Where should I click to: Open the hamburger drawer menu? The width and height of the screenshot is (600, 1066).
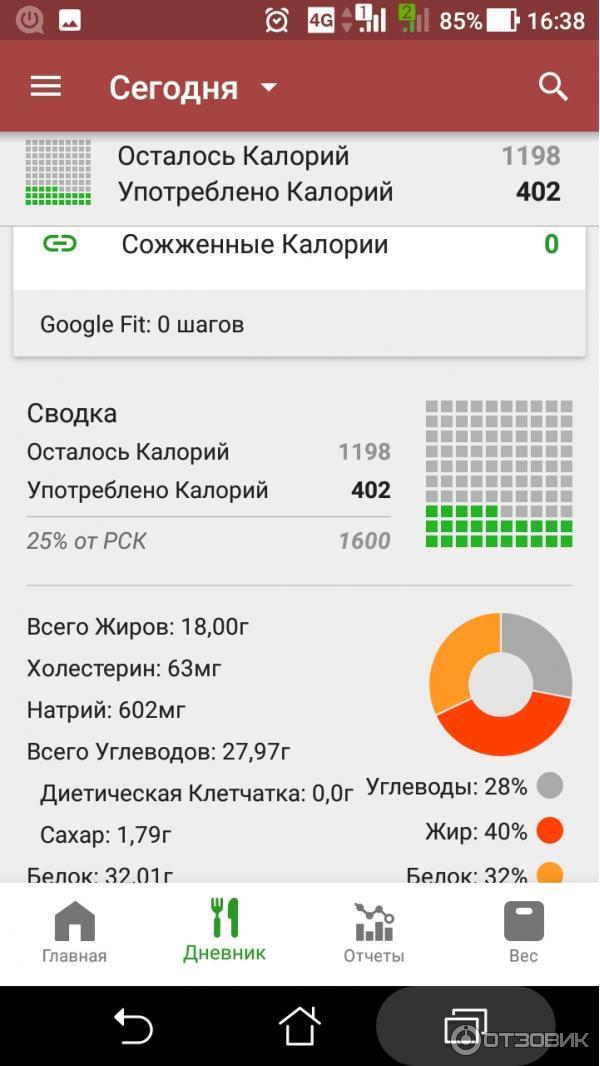point(46,87)
